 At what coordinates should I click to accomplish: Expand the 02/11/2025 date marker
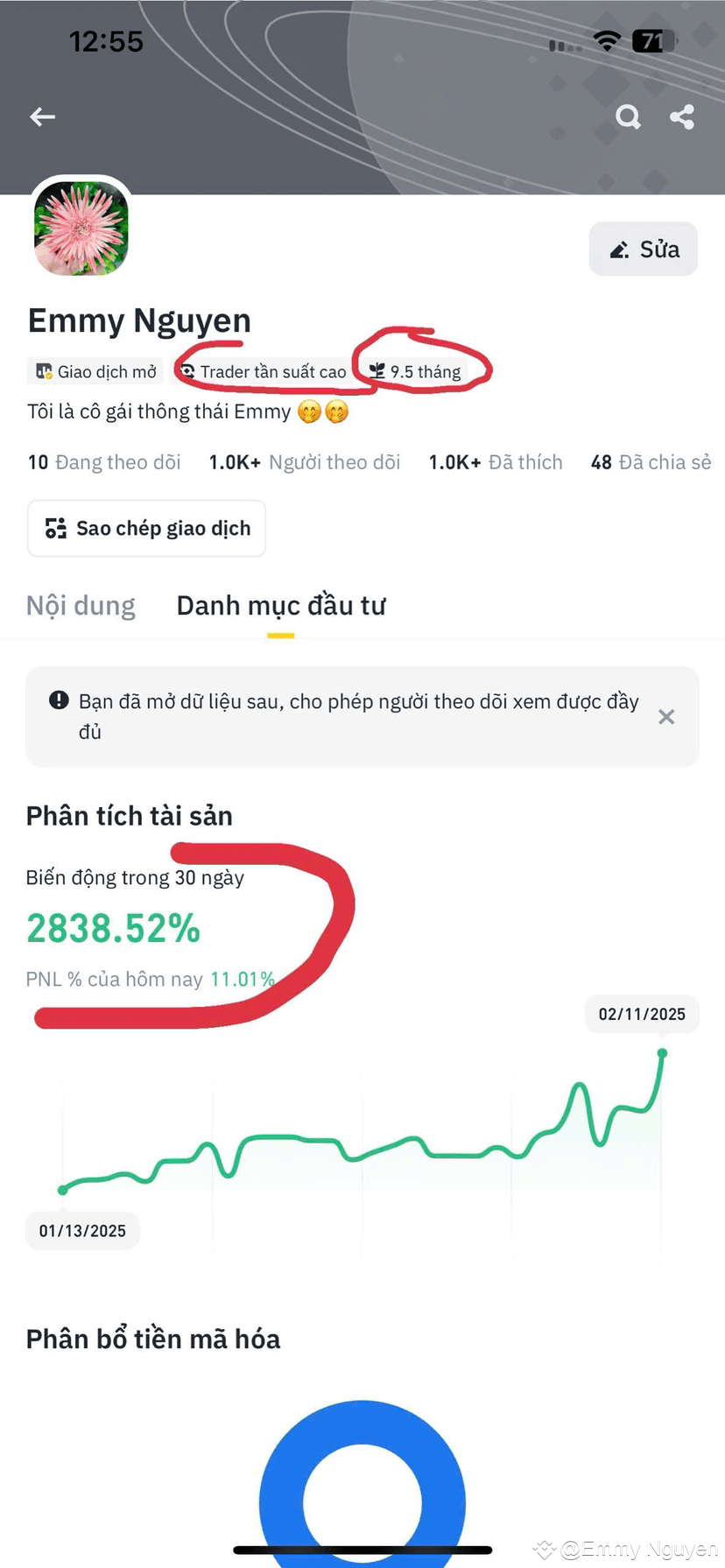click(642, 1014)
